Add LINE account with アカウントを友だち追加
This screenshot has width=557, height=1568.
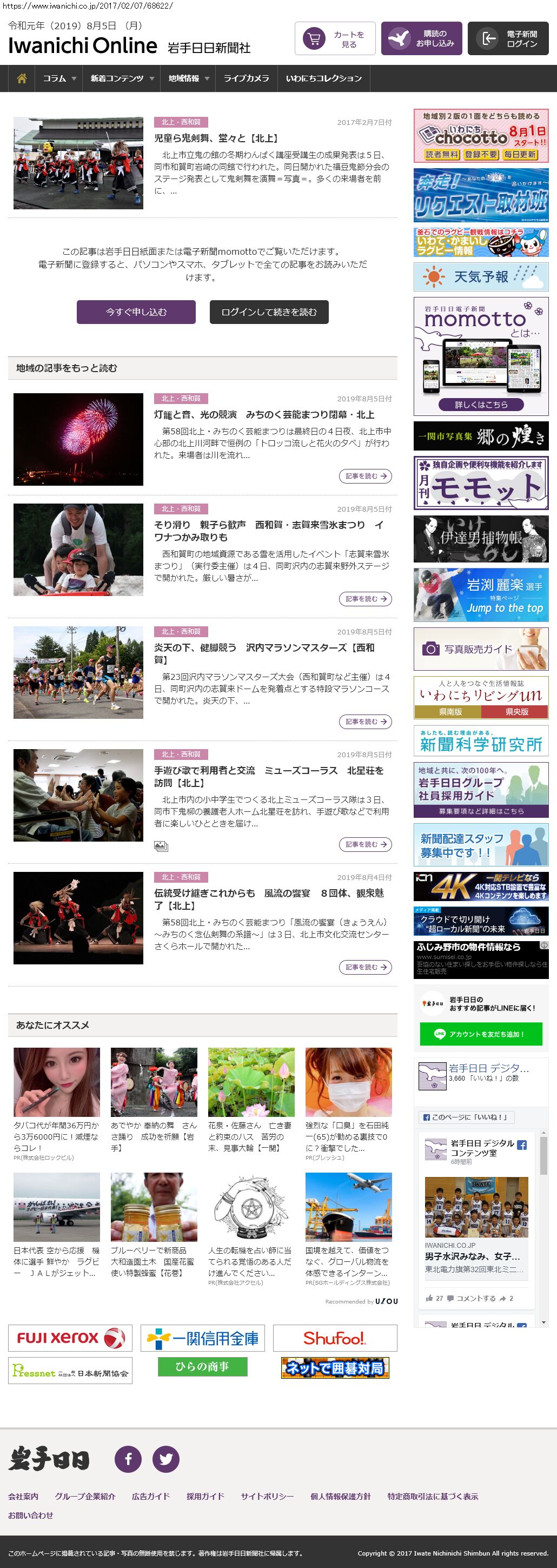tap(481, 1034)
